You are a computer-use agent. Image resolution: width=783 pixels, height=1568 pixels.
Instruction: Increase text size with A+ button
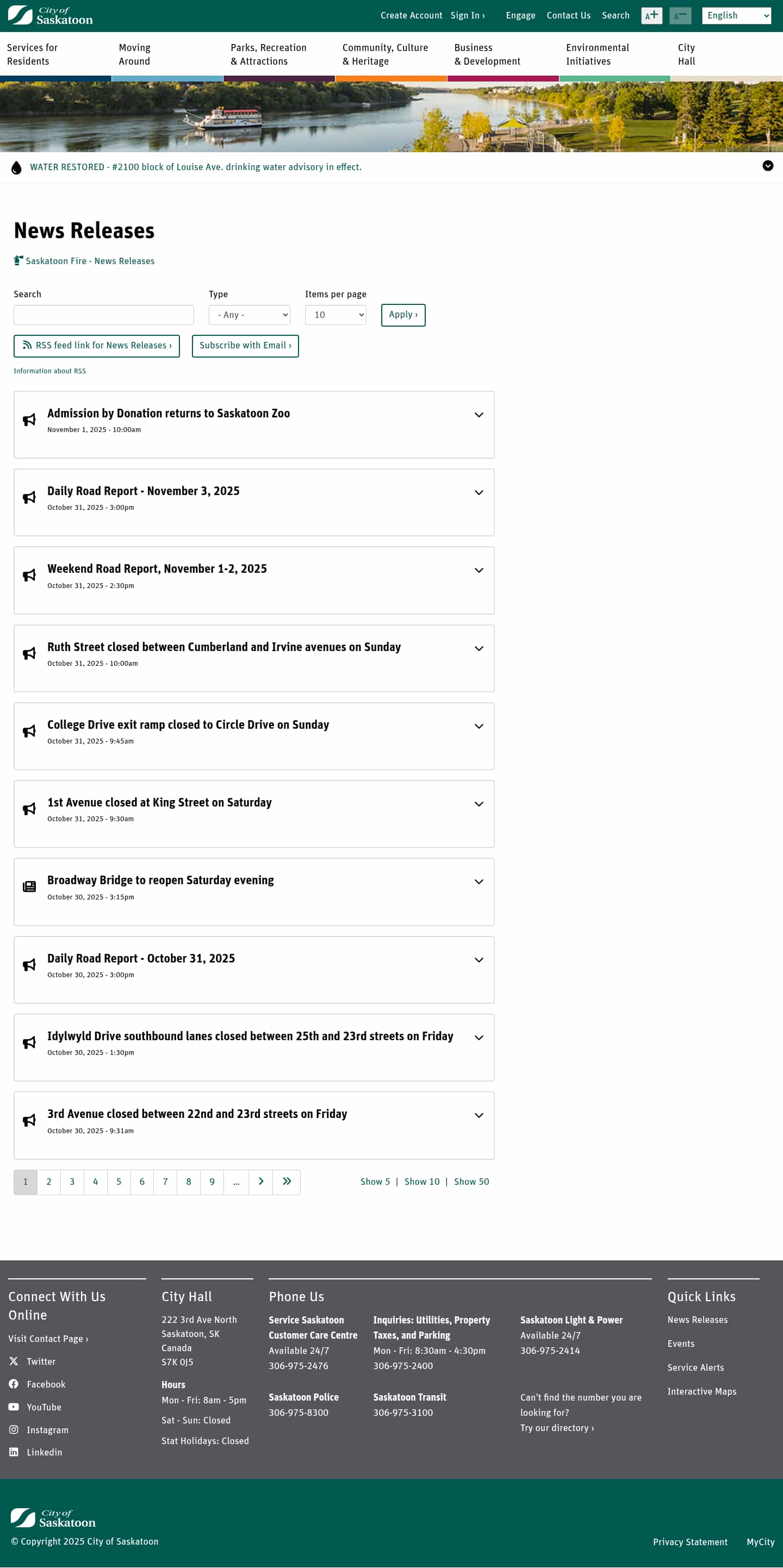651,16
